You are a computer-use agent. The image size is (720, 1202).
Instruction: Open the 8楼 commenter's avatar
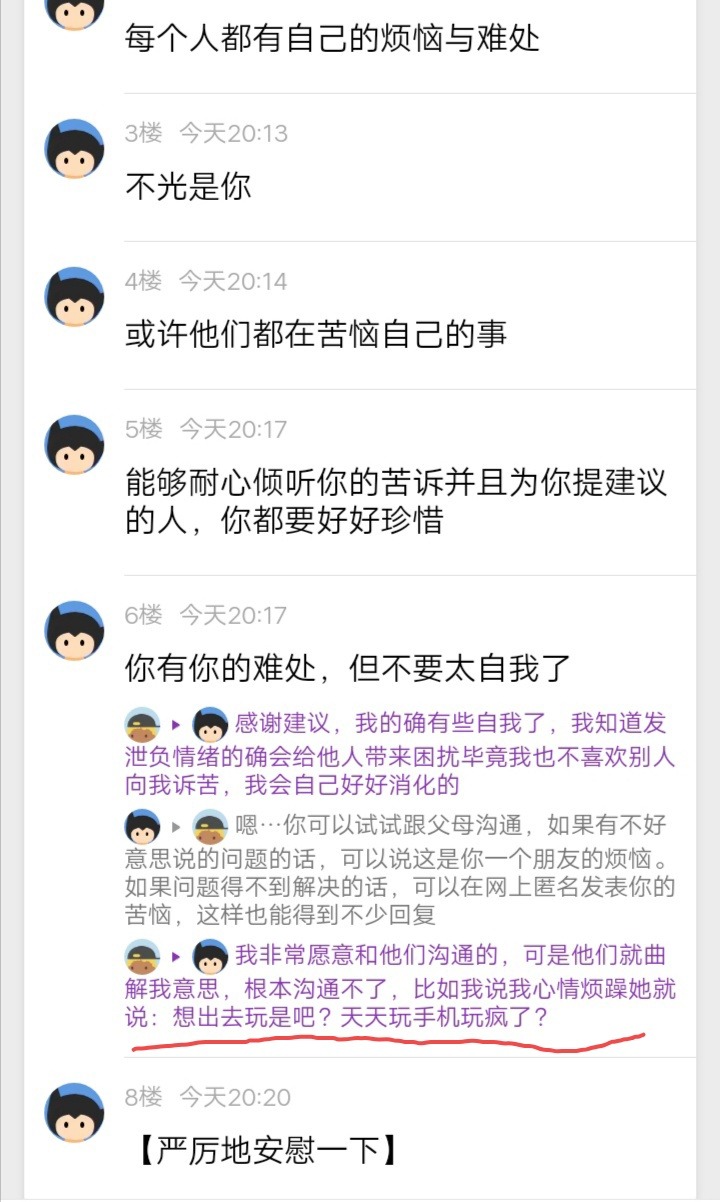74,1113
